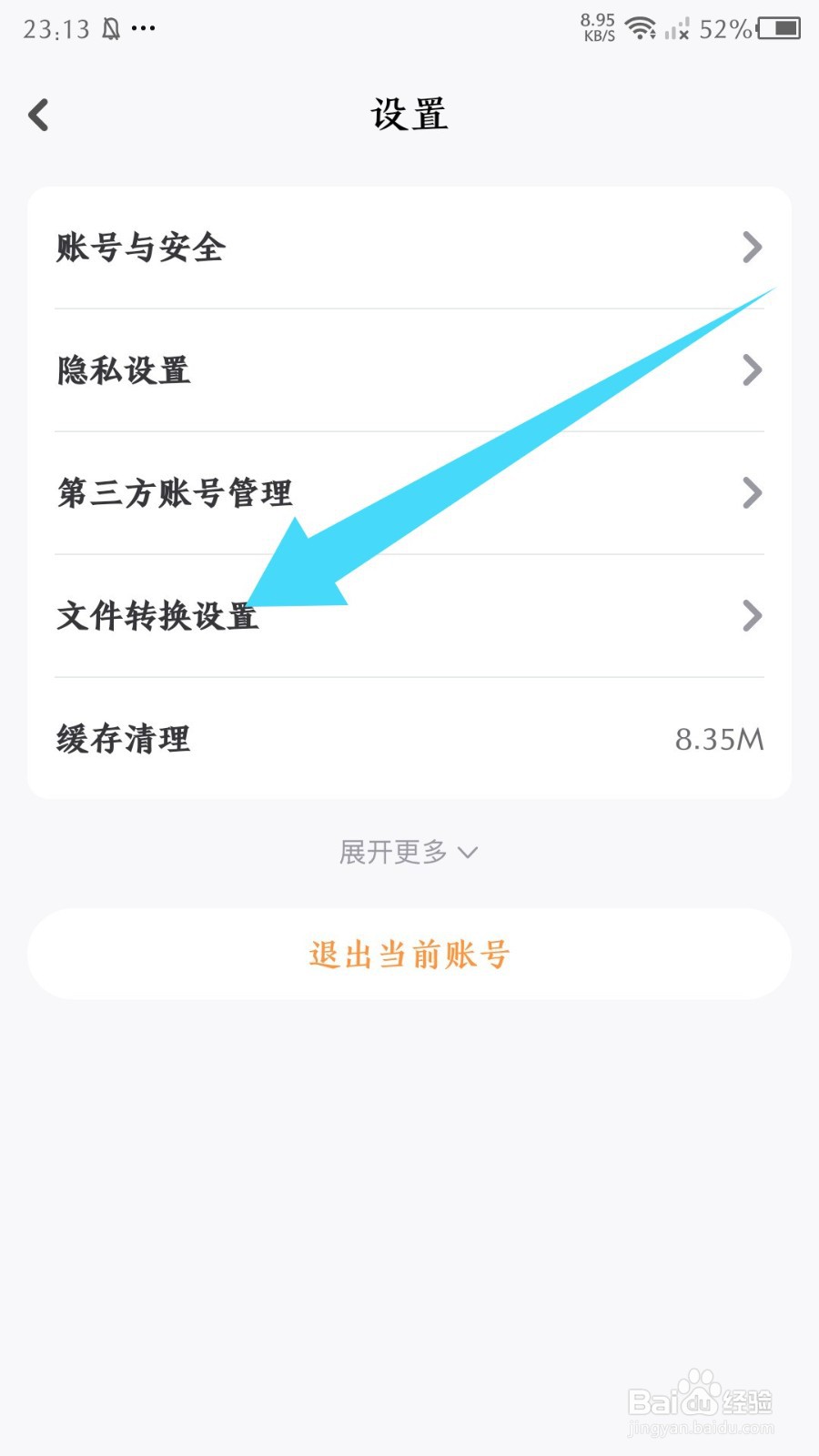Click the down chevron next to 展开更多

(468, 854)
